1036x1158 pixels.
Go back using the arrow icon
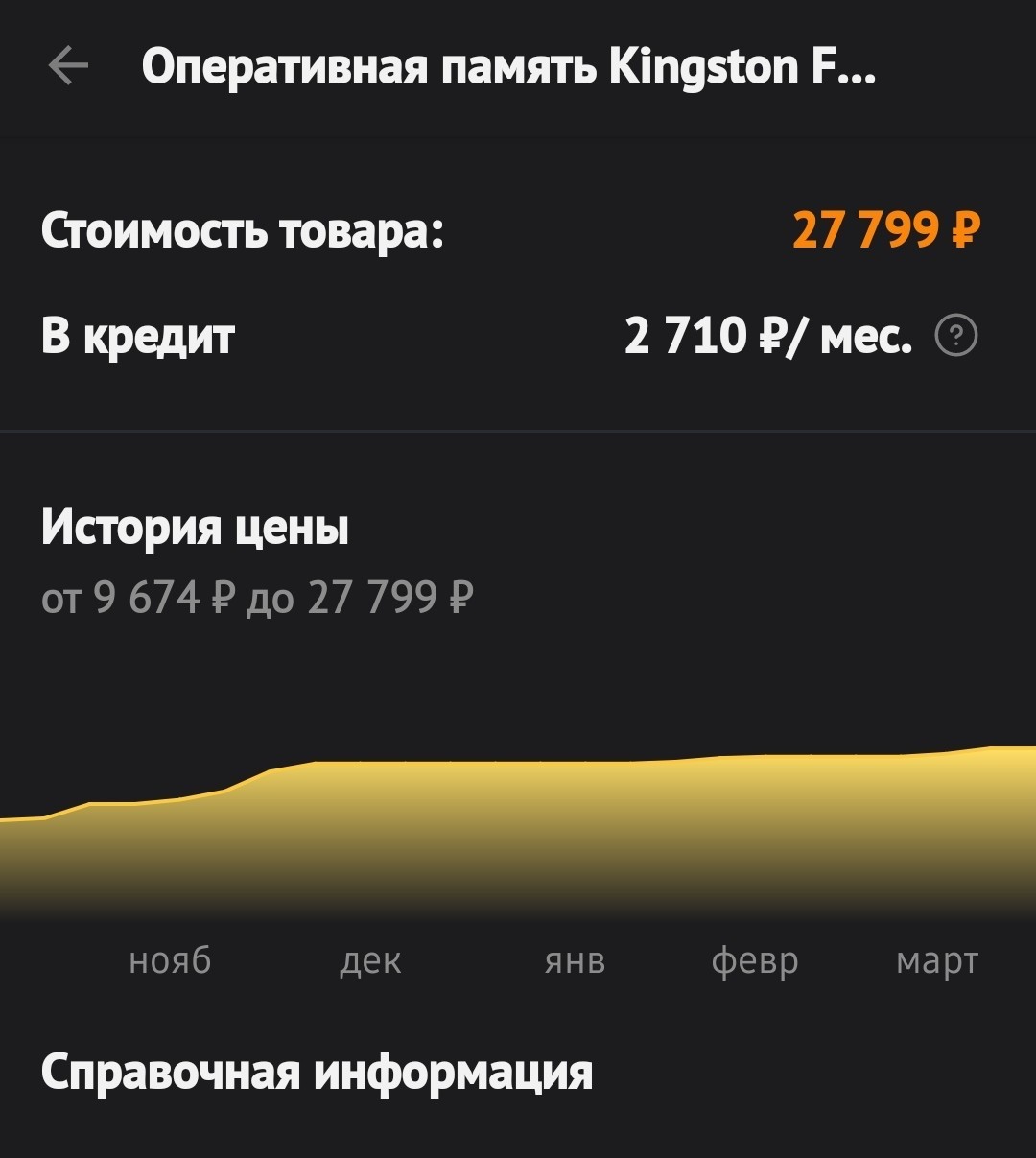68,67
